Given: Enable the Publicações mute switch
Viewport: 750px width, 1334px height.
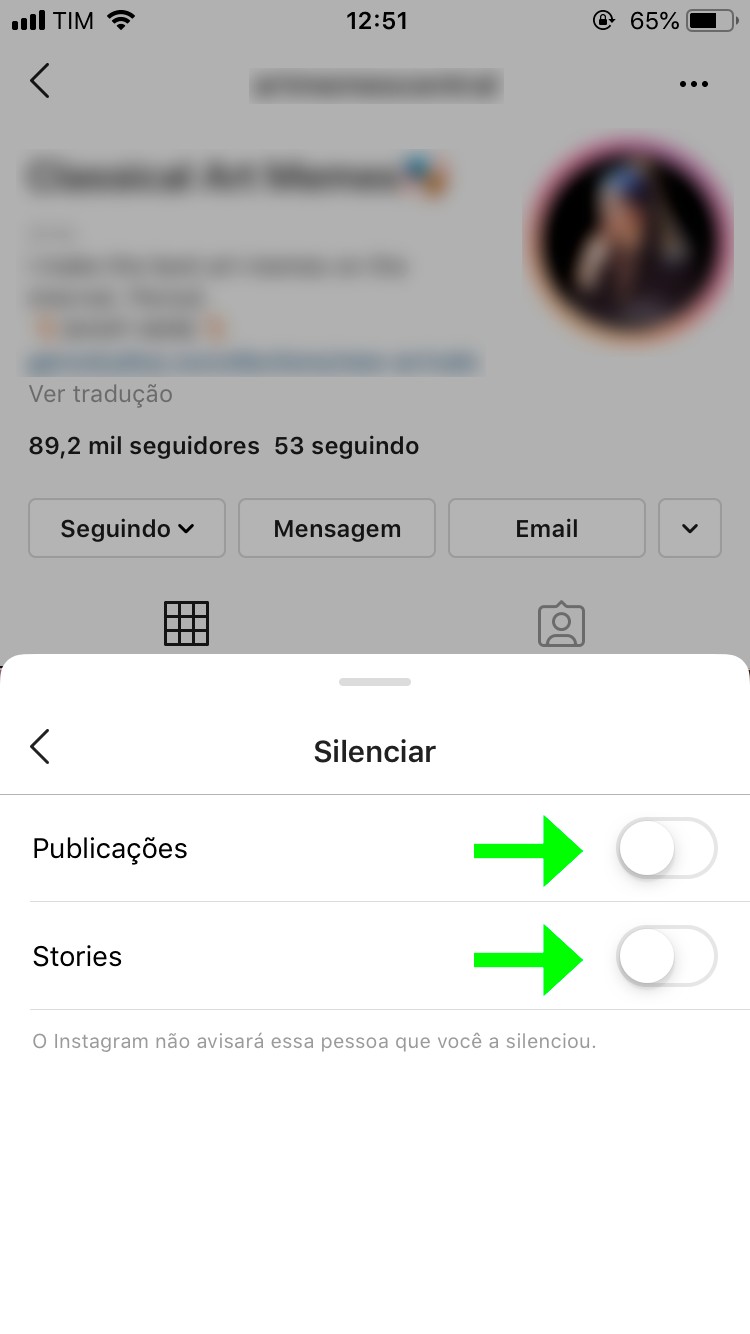Looking at the screenshot, I should [x=666, y=848].
